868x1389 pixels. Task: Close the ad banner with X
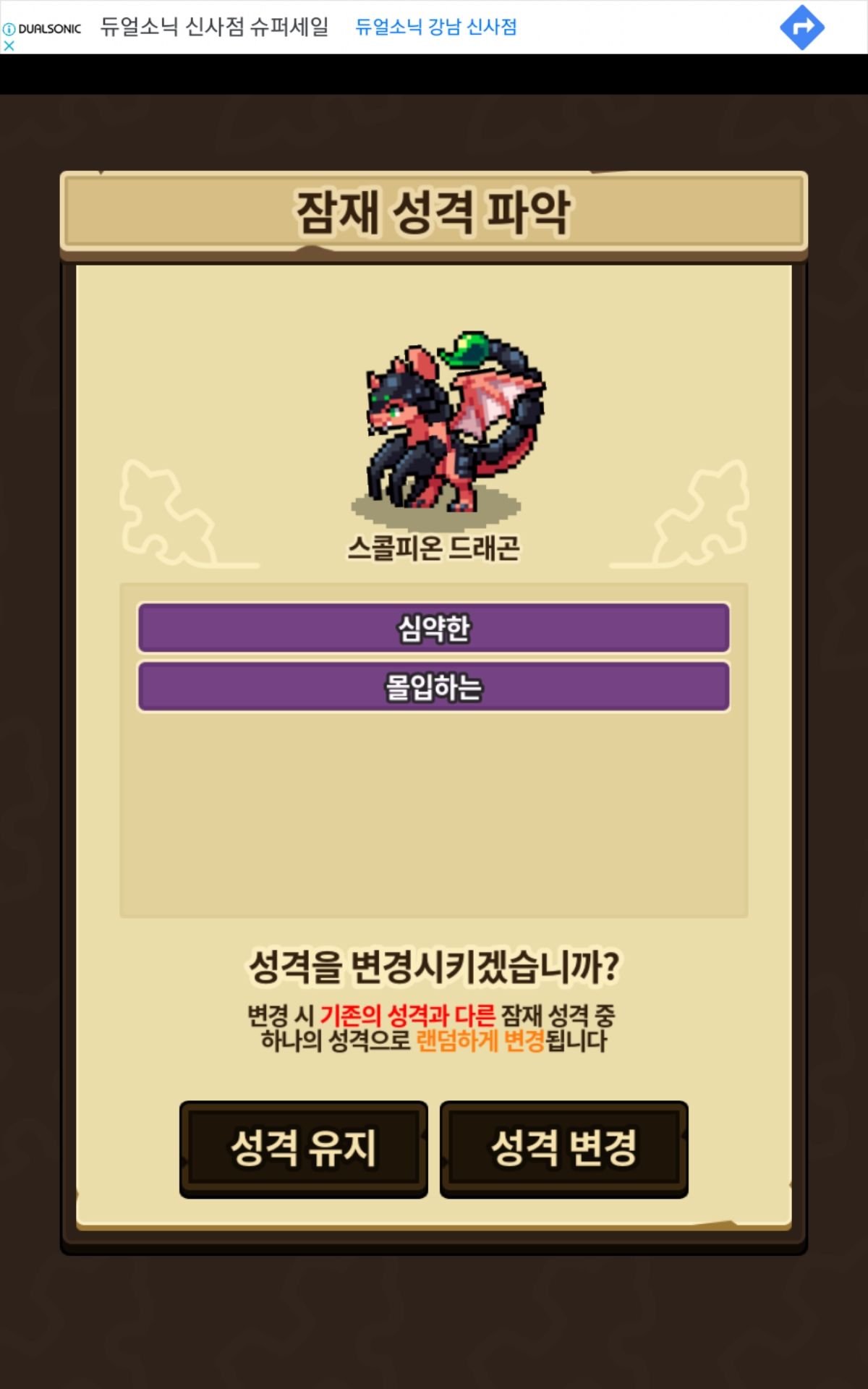pyautogui.click(x=9, y=46)
